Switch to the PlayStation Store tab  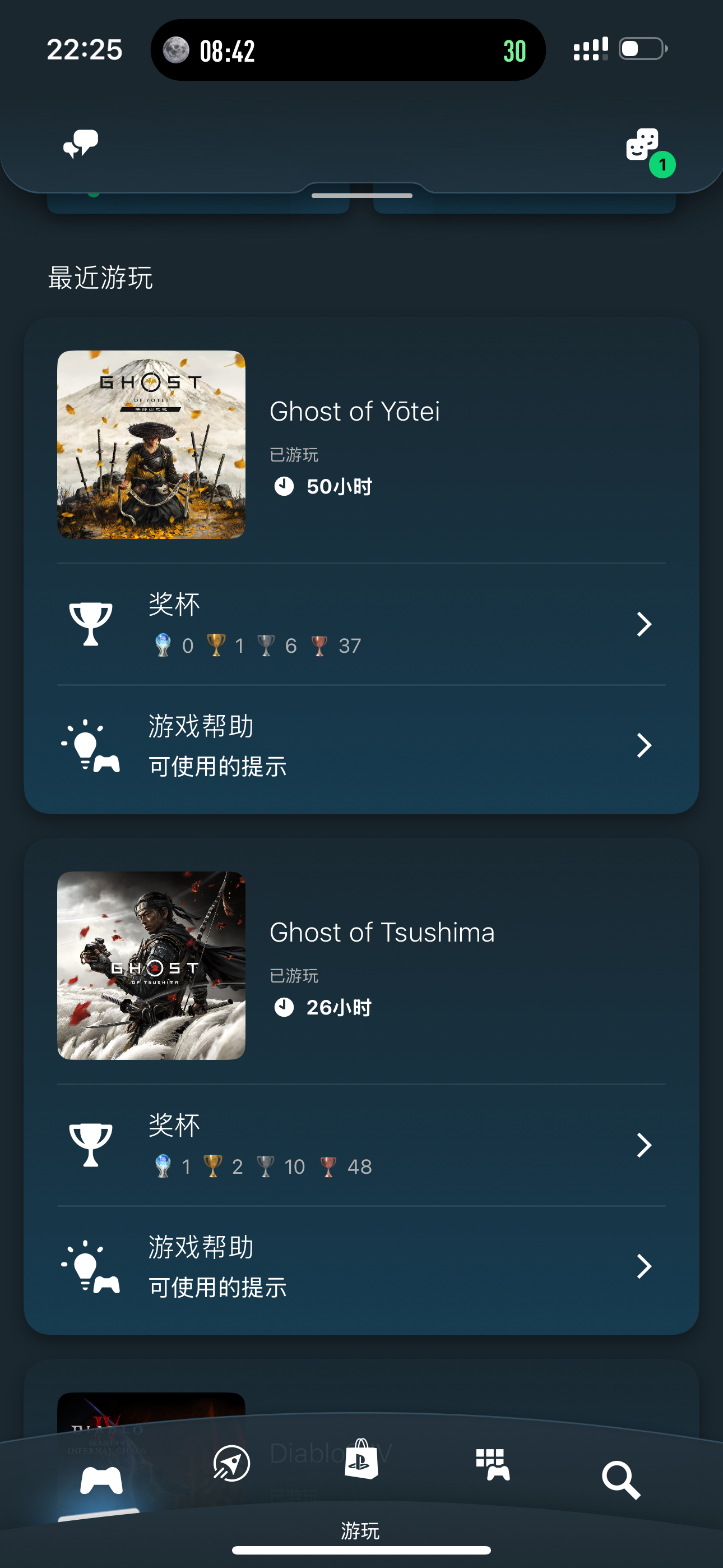click(x=361, y=1461)
